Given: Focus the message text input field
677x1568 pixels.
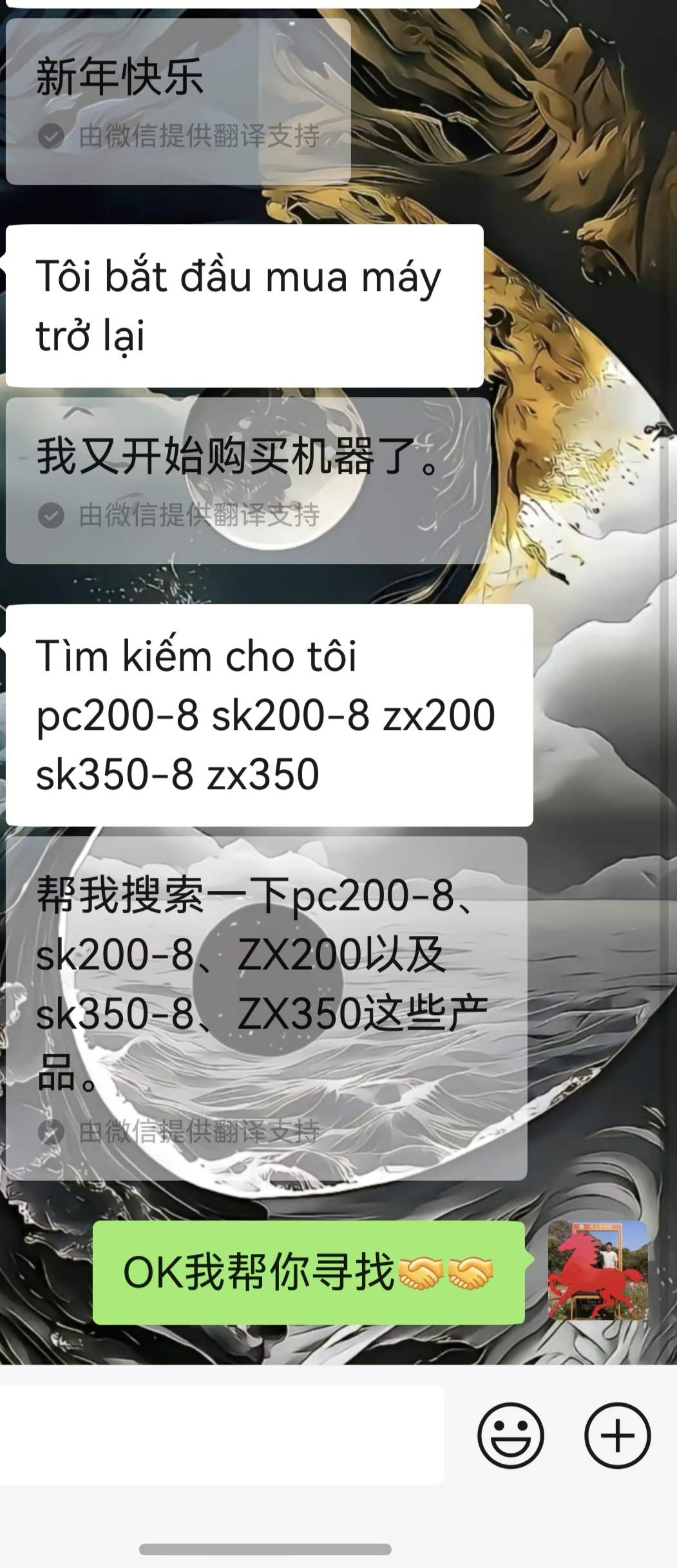Looking at the screenshot, I should click(x=221, y=1435).
